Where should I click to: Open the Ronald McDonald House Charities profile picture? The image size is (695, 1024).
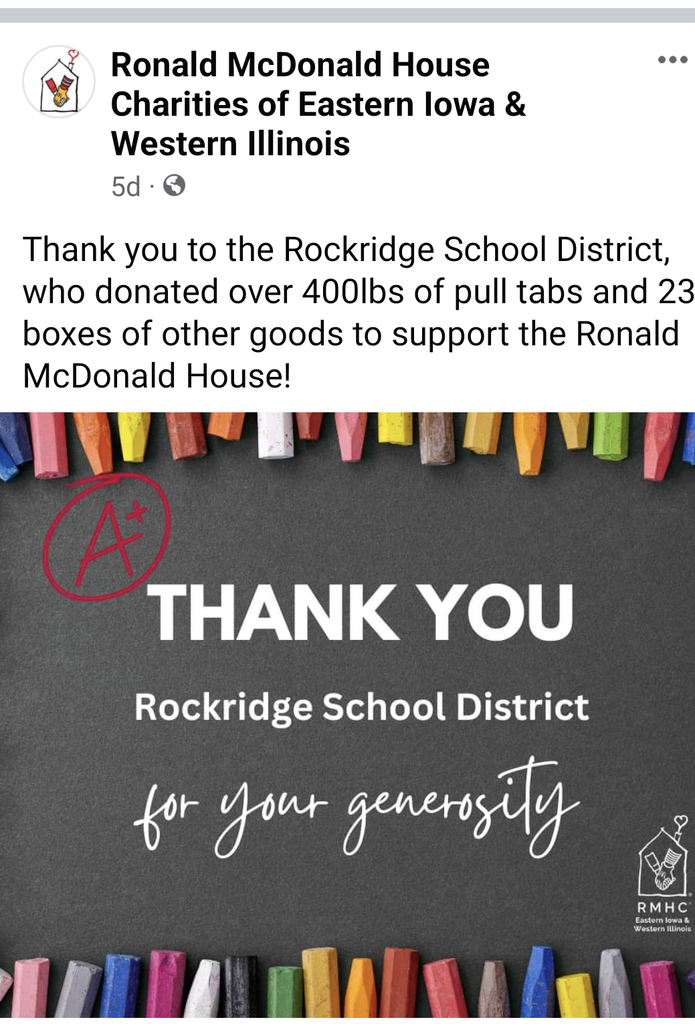(58, 82)
